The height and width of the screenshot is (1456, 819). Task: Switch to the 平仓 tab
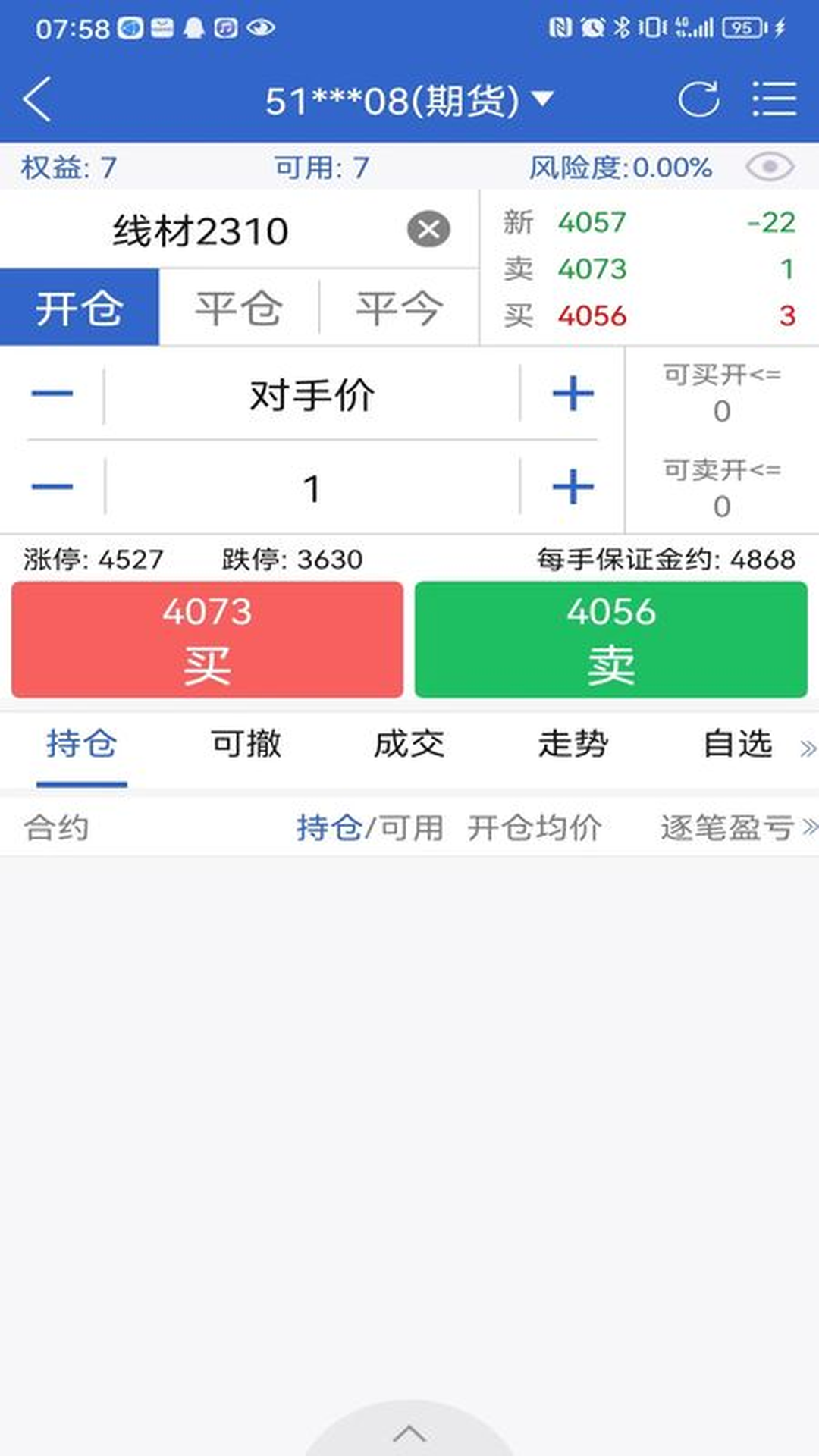[x=239, y=308]
